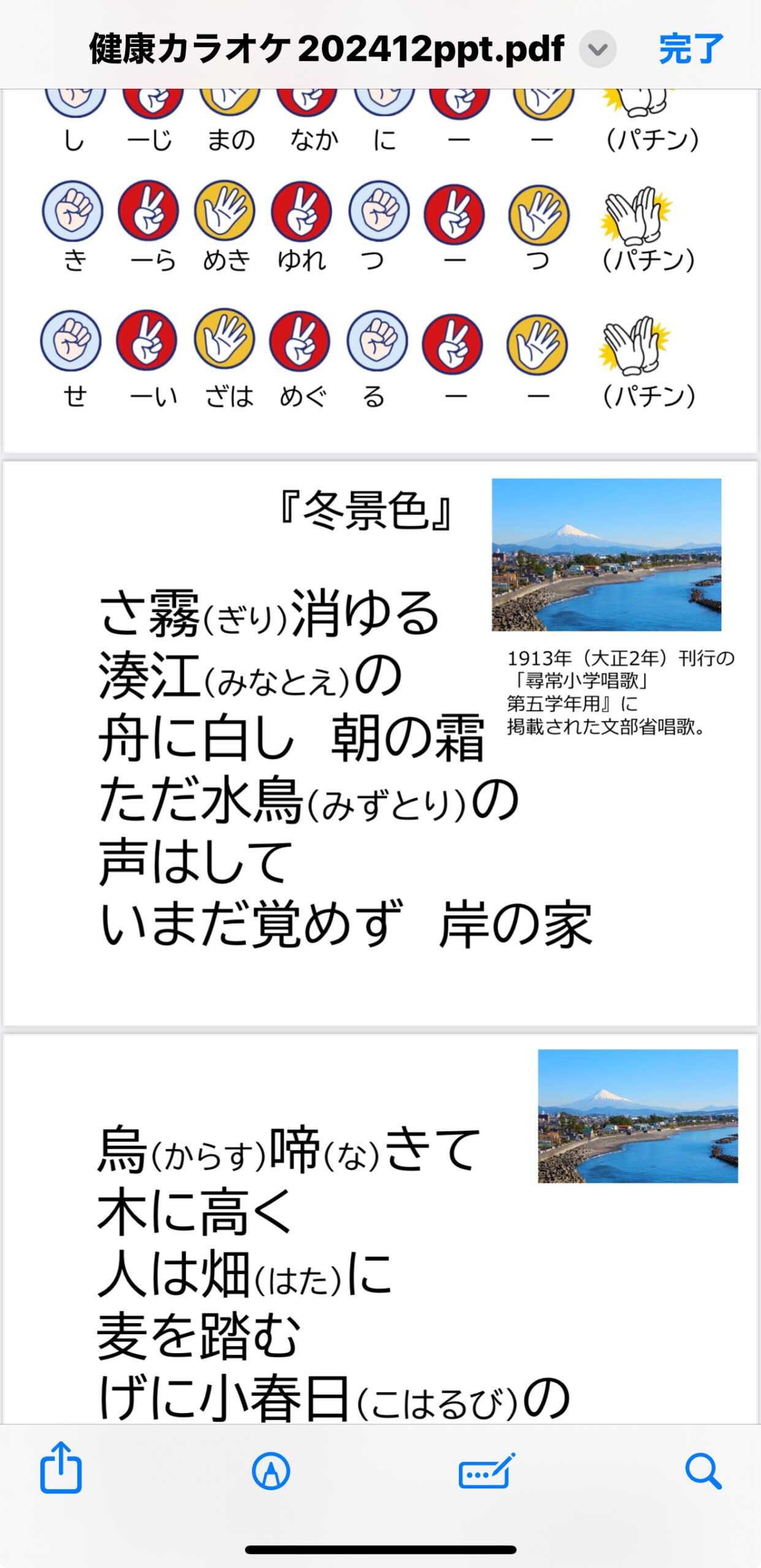The height and width of the screenshot is (1568, 761).
Task: Open the form fill tool
Action: [x=487, y=1471]
